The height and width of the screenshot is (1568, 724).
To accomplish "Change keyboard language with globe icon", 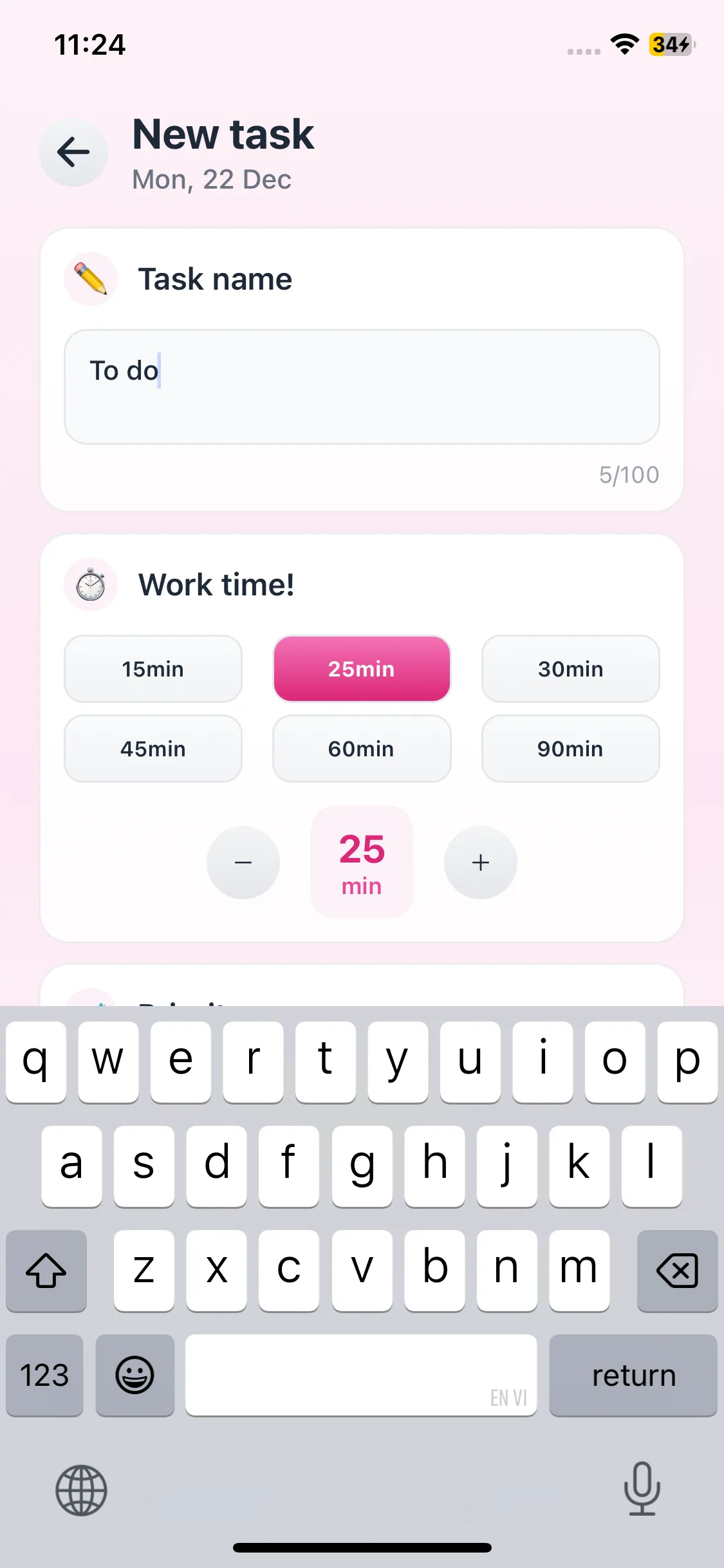I will coord(81,1490).
